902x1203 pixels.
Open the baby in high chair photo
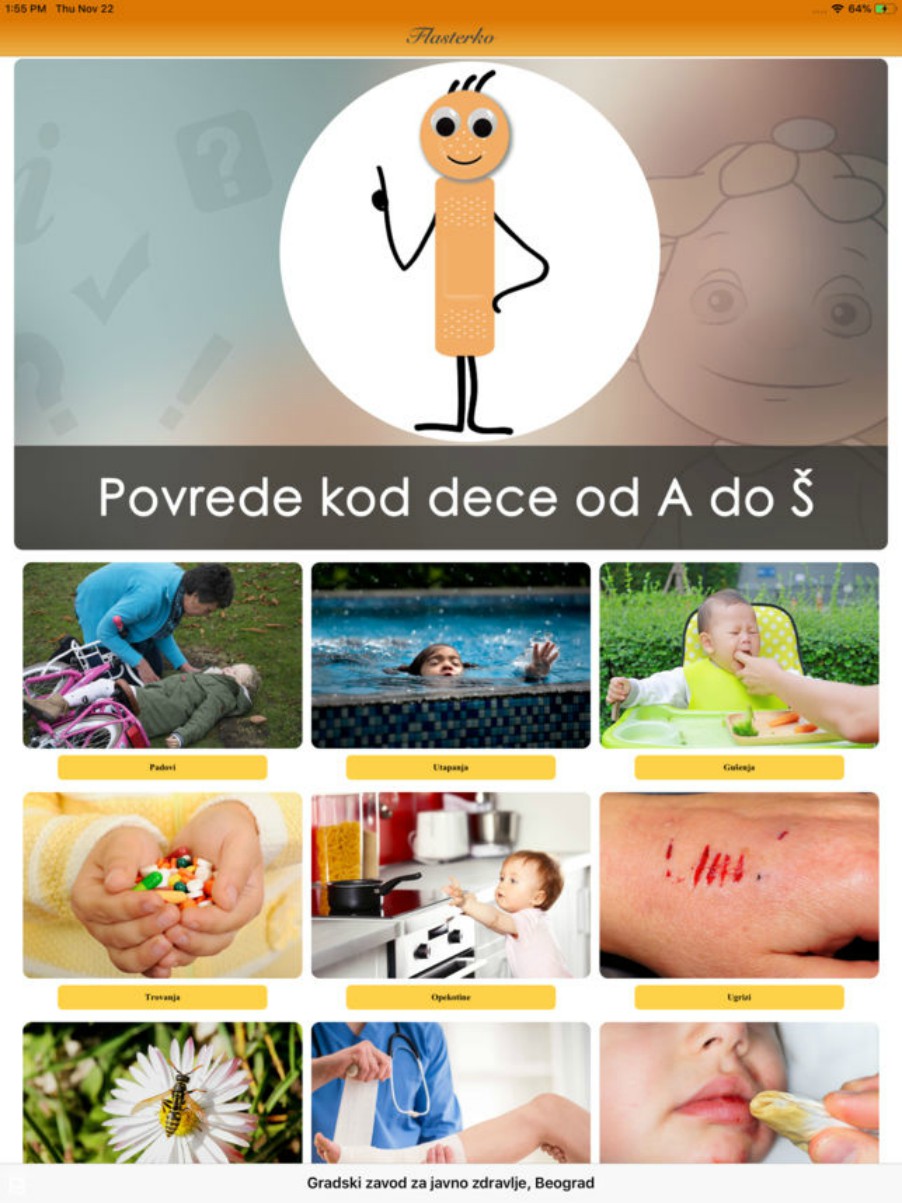pyautogui.click(x=739, y=655)
